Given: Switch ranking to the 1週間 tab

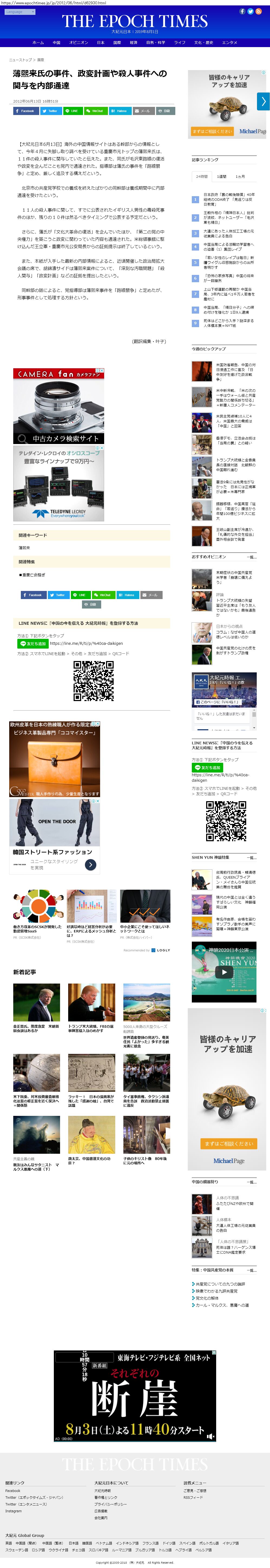Looking at the screenshot, I should (221, 176).
